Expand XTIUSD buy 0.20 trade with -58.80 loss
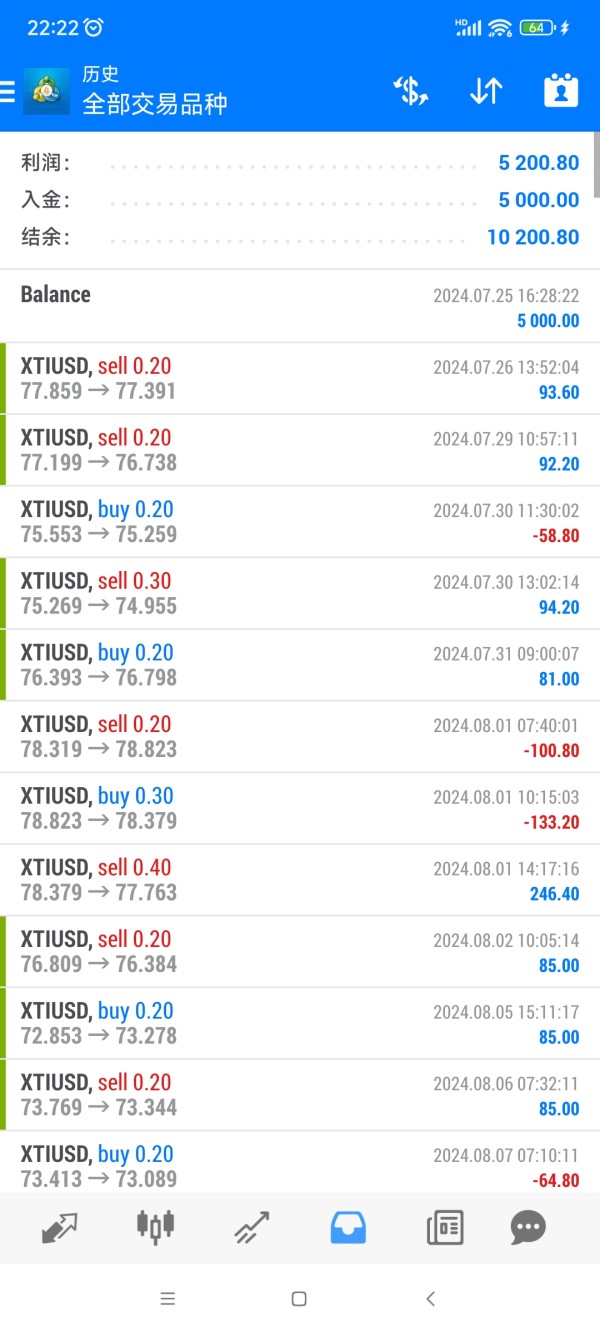Screen dimensions: 600x1333 point(300,522)
